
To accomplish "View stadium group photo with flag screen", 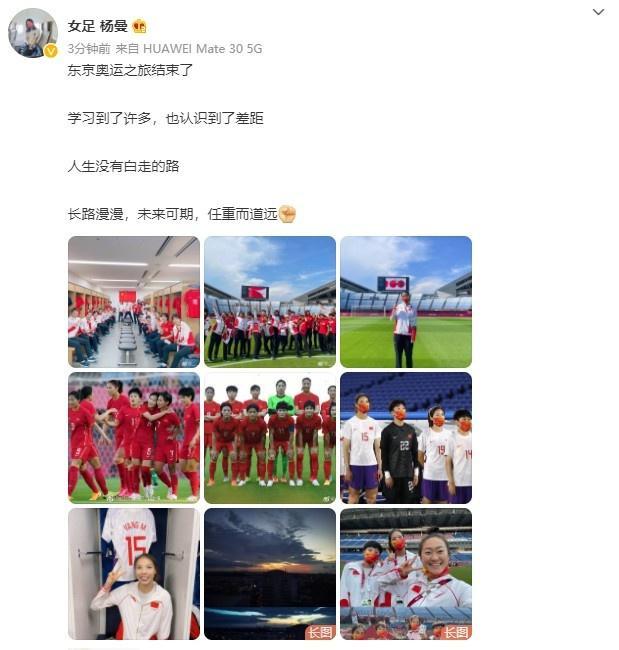I will pyautogui.click(x=270, y=301).
